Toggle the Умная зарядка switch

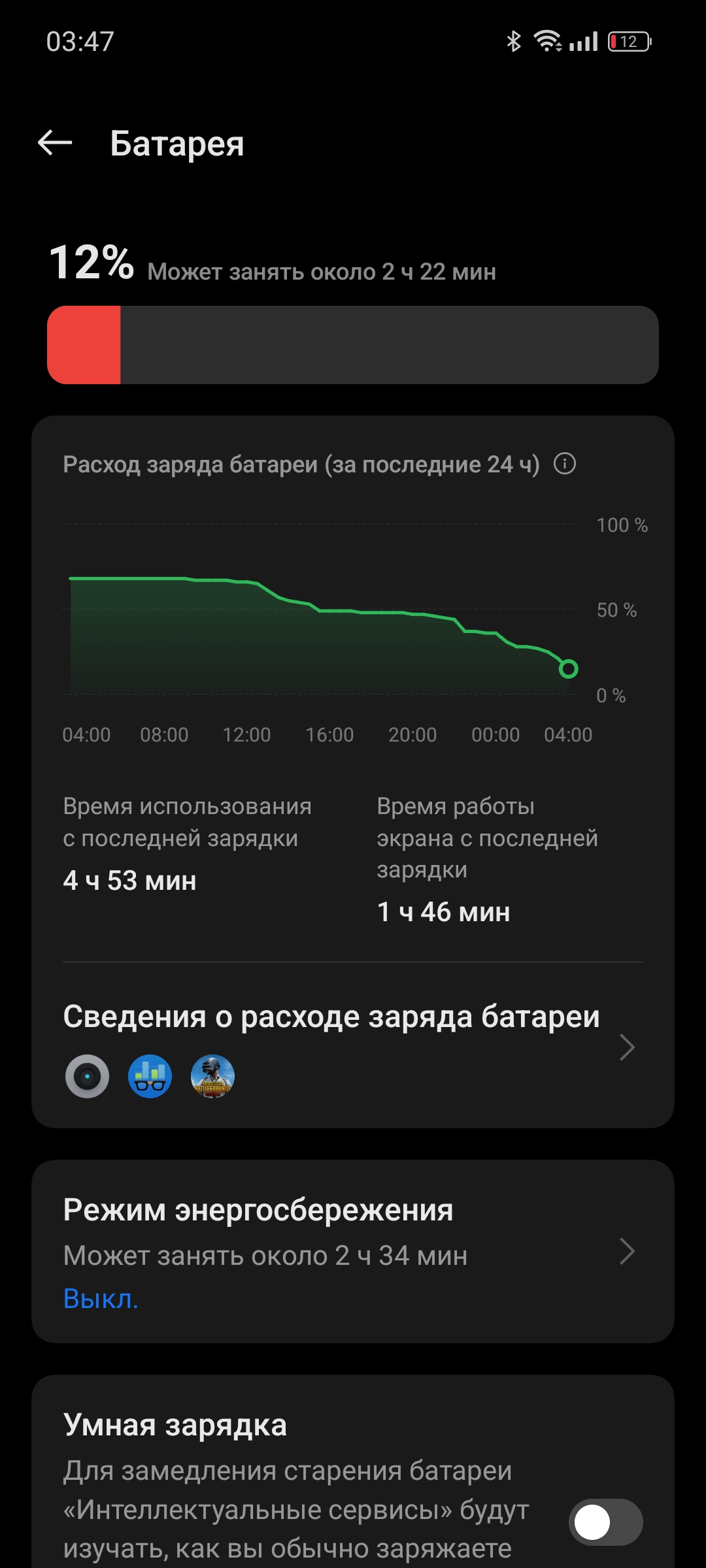click(605, 1522)
